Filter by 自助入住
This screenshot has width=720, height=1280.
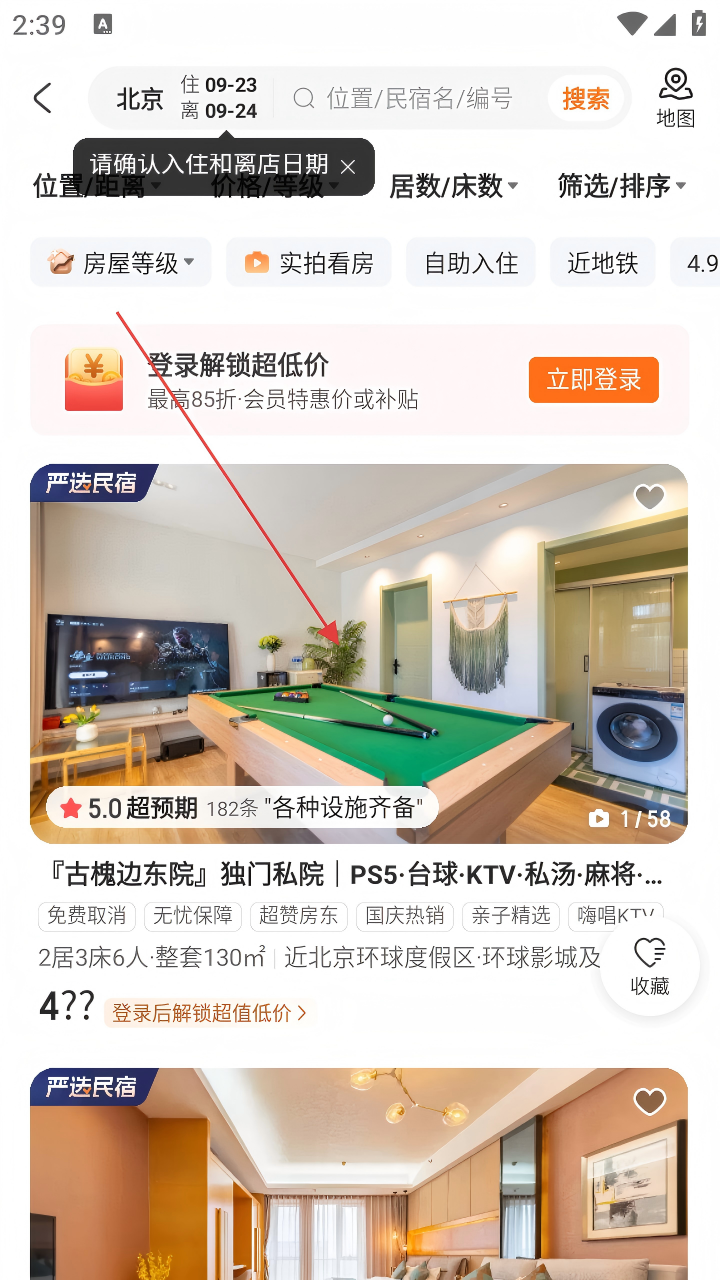[471, 263]
